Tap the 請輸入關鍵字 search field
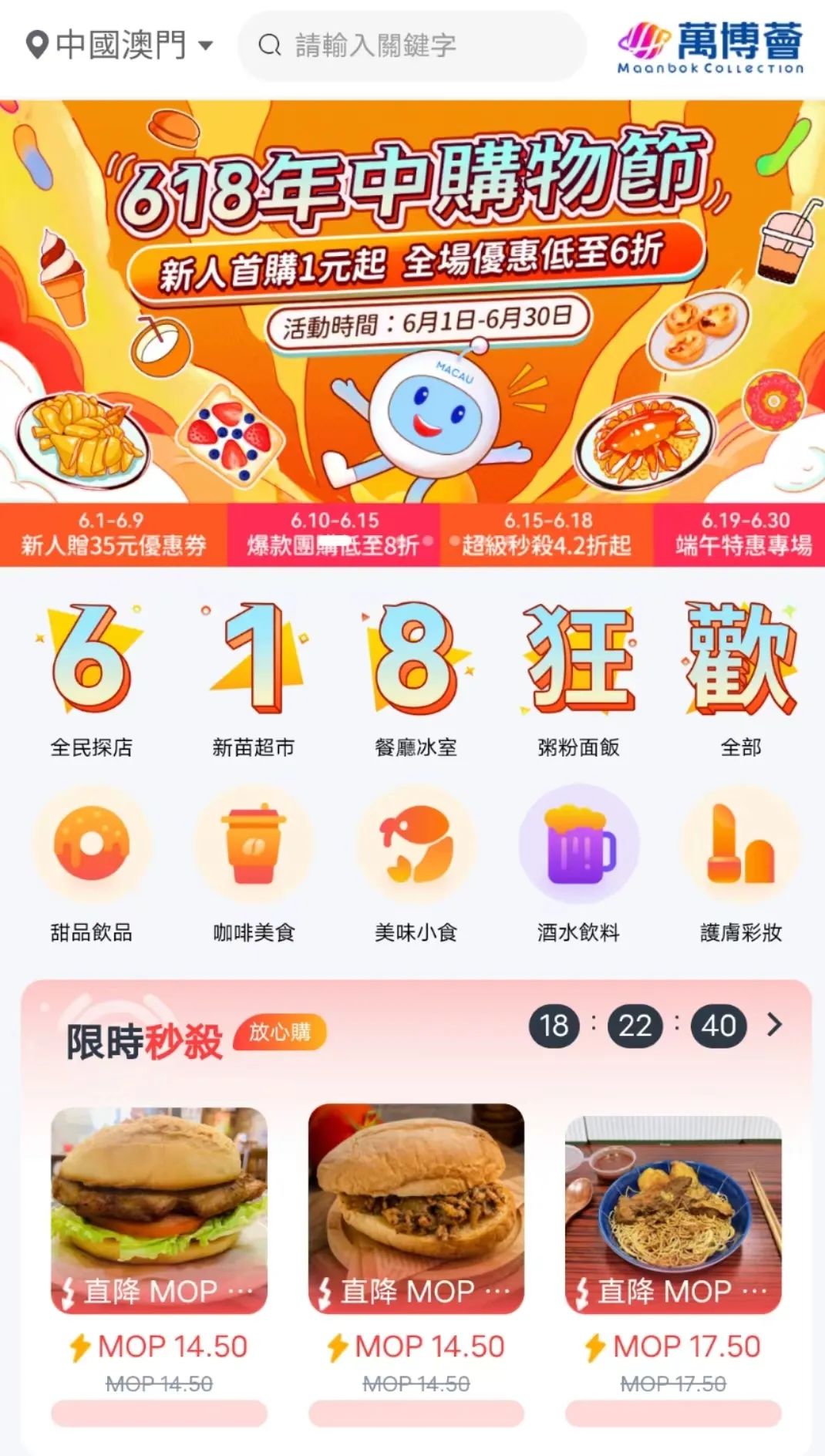Viewport: 825px width, 1456px height. (412, 45)
